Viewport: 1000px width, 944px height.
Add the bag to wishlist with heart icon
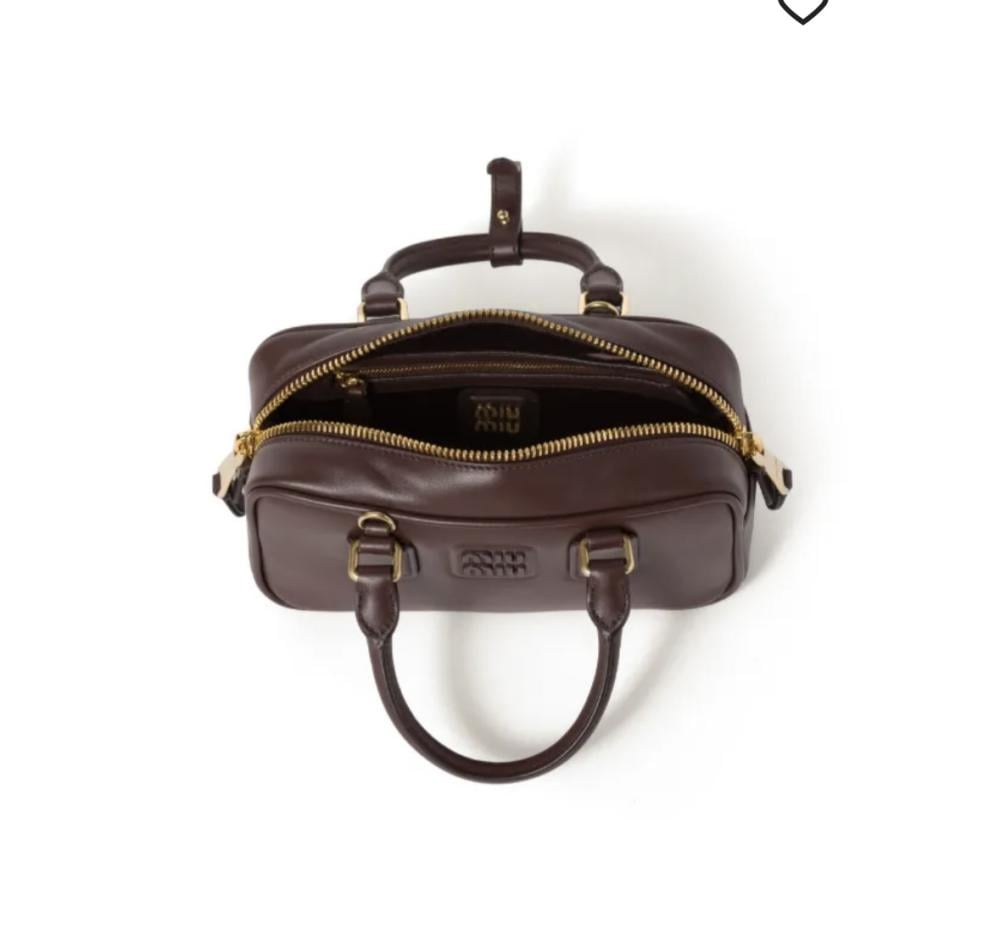(803, 9)
